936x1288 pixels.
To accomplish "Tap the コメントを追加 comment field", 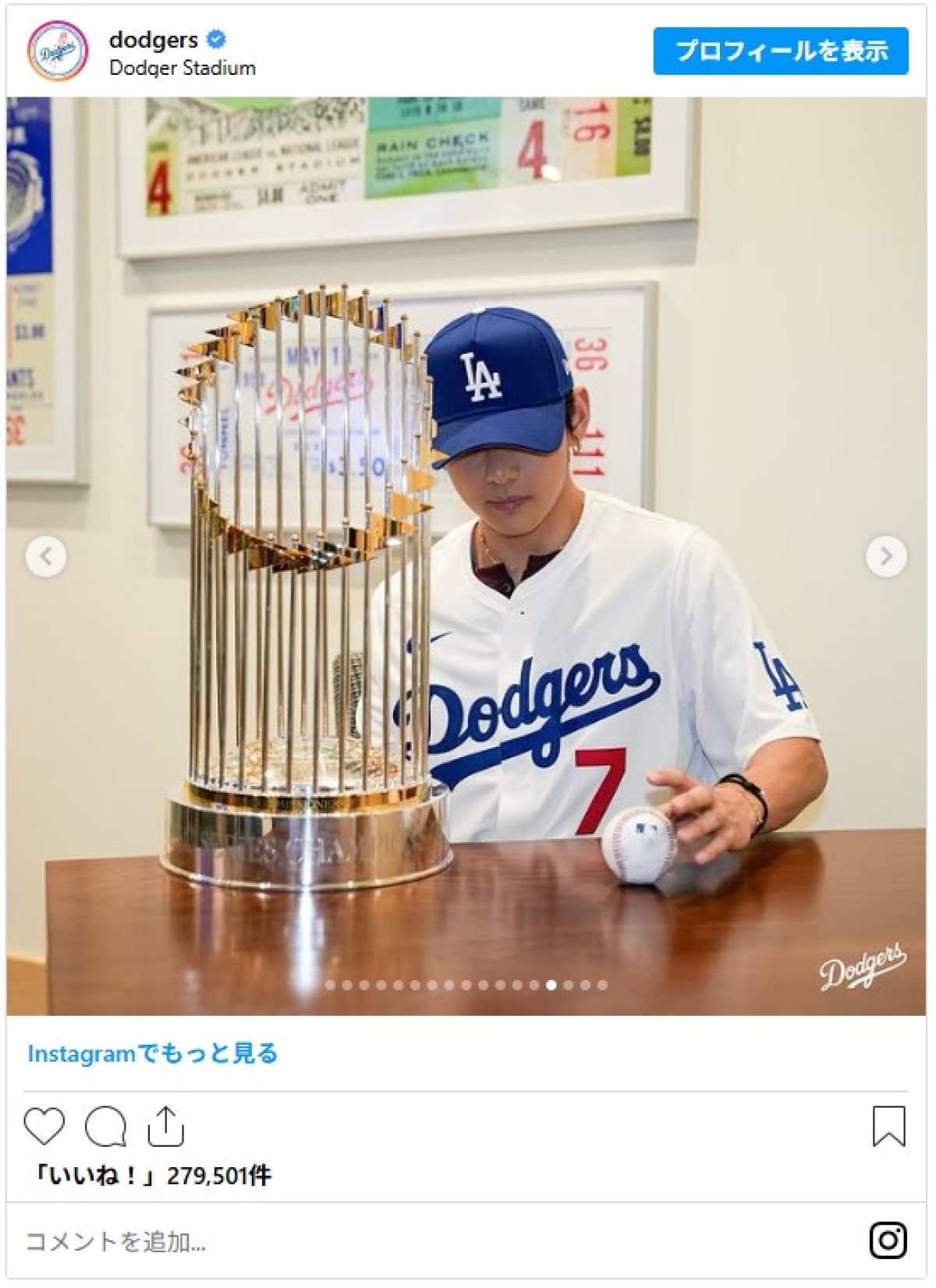I will tap(390, 1241).
